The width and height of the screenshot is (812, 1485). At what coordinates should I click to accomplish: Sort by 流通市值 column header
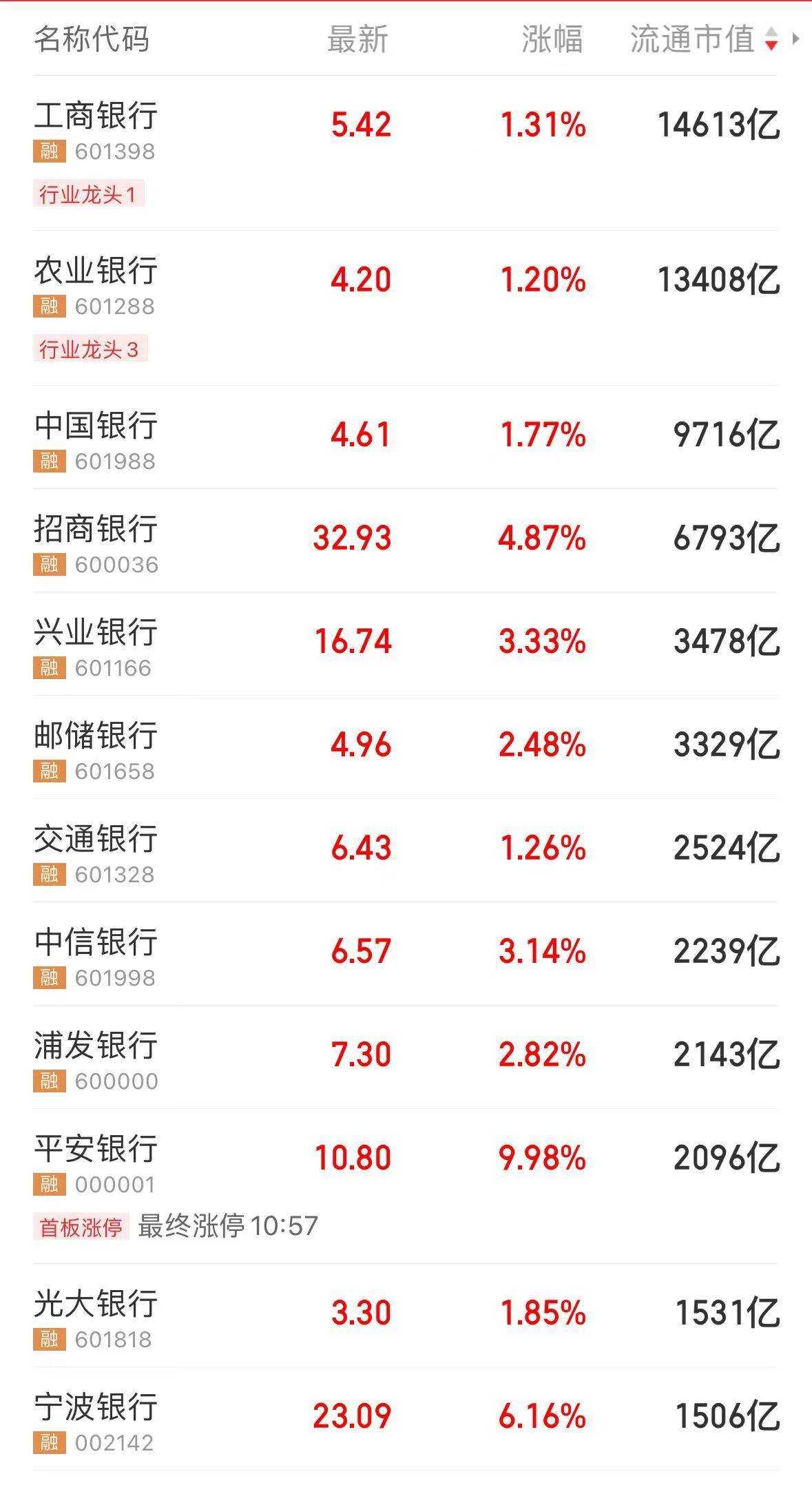click(703, 39)
